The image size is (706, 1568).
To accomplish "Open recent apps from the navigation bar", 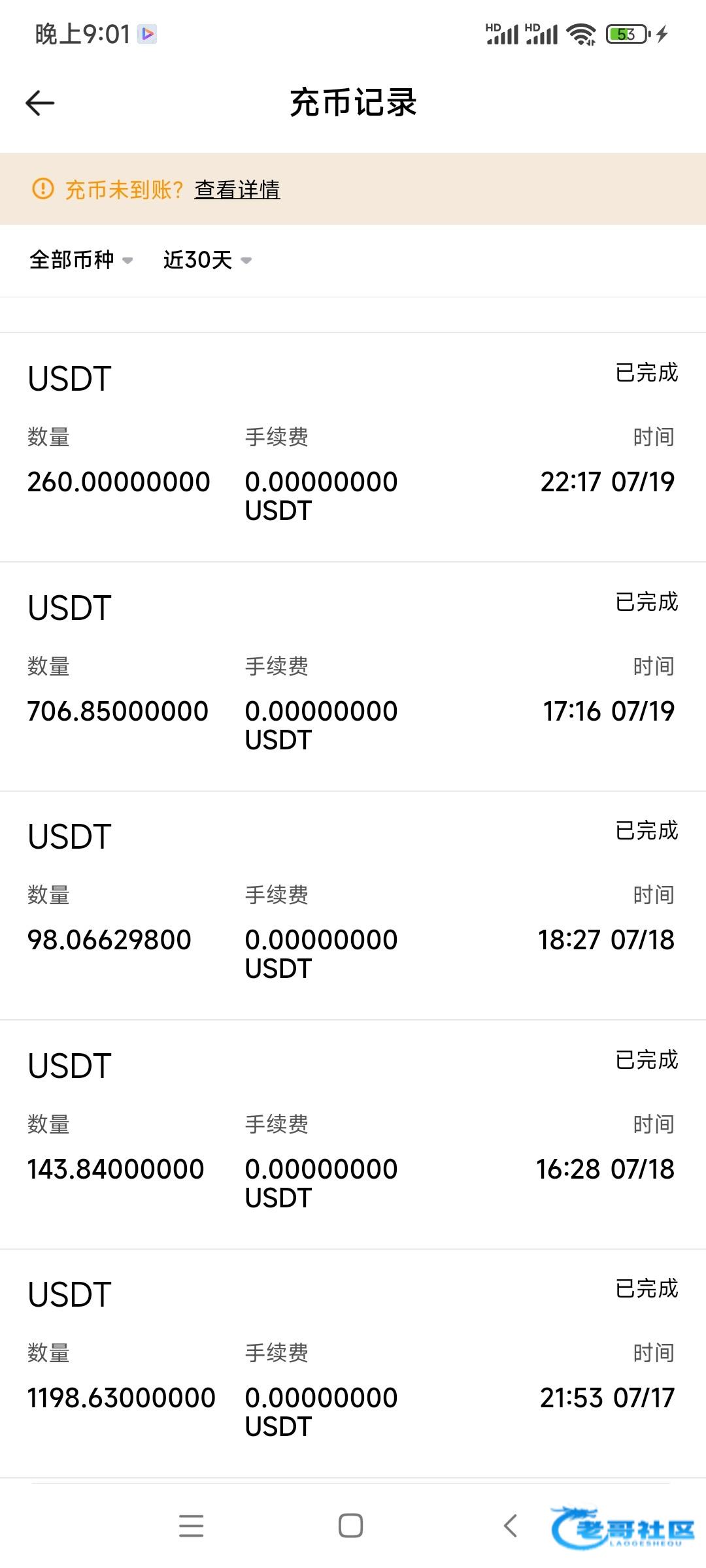I will (x=191, y=1526).
